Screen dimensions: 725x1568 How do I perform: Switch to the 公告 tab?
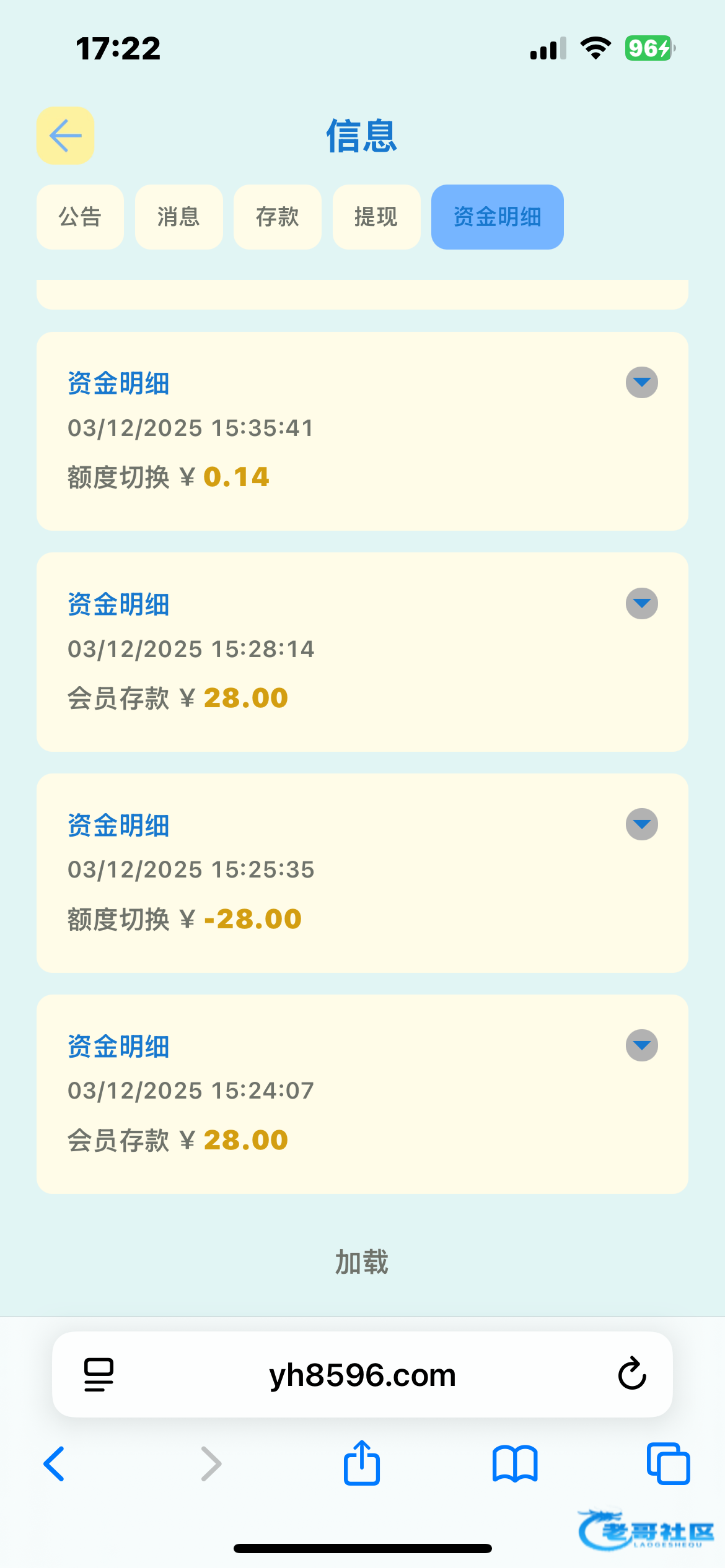click(x=80, y=217)
